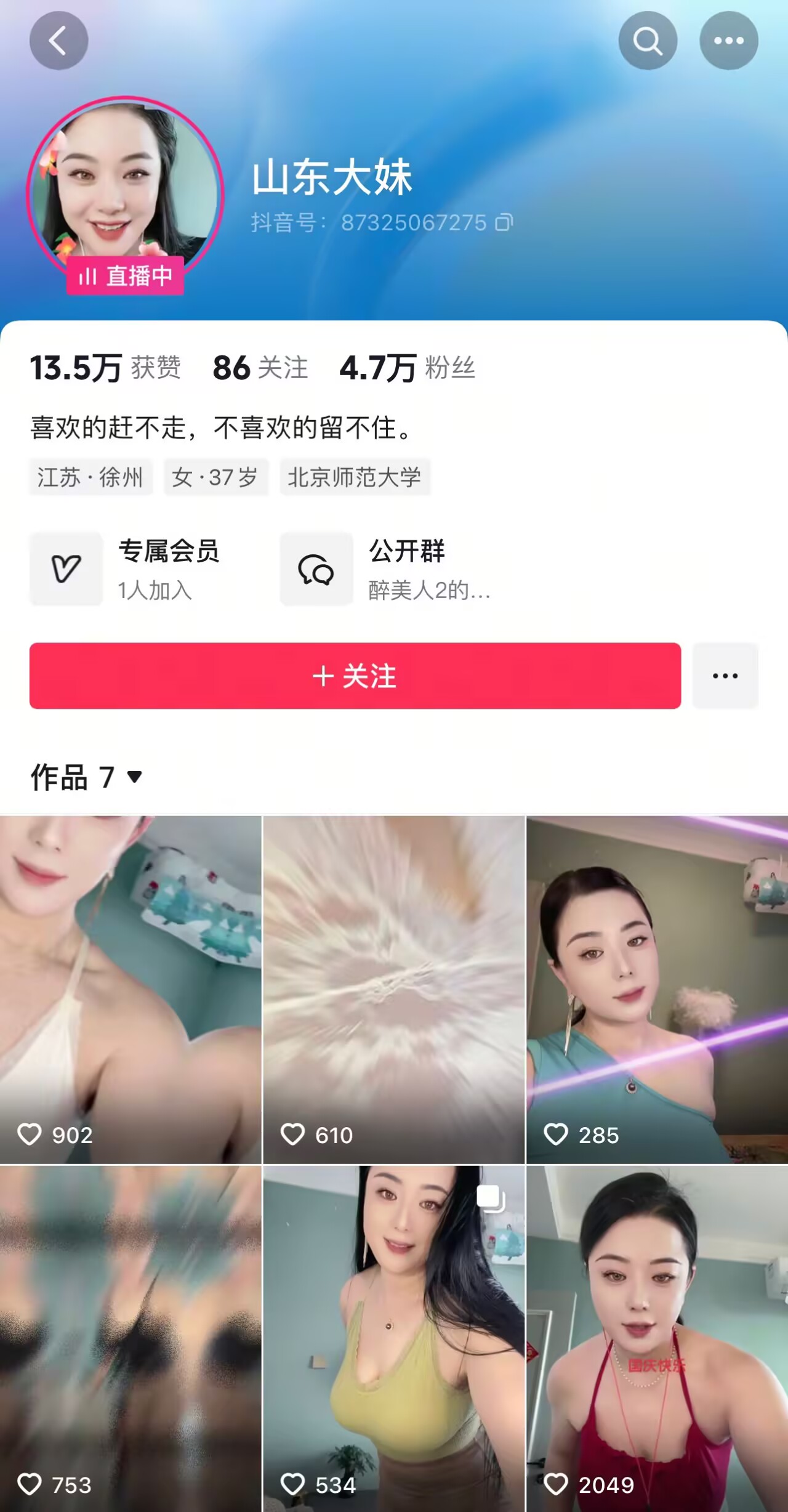This screenshot has width=788, height=1512.
Task: Open the live avatar marked 直播中
Action: coord(125,192)
